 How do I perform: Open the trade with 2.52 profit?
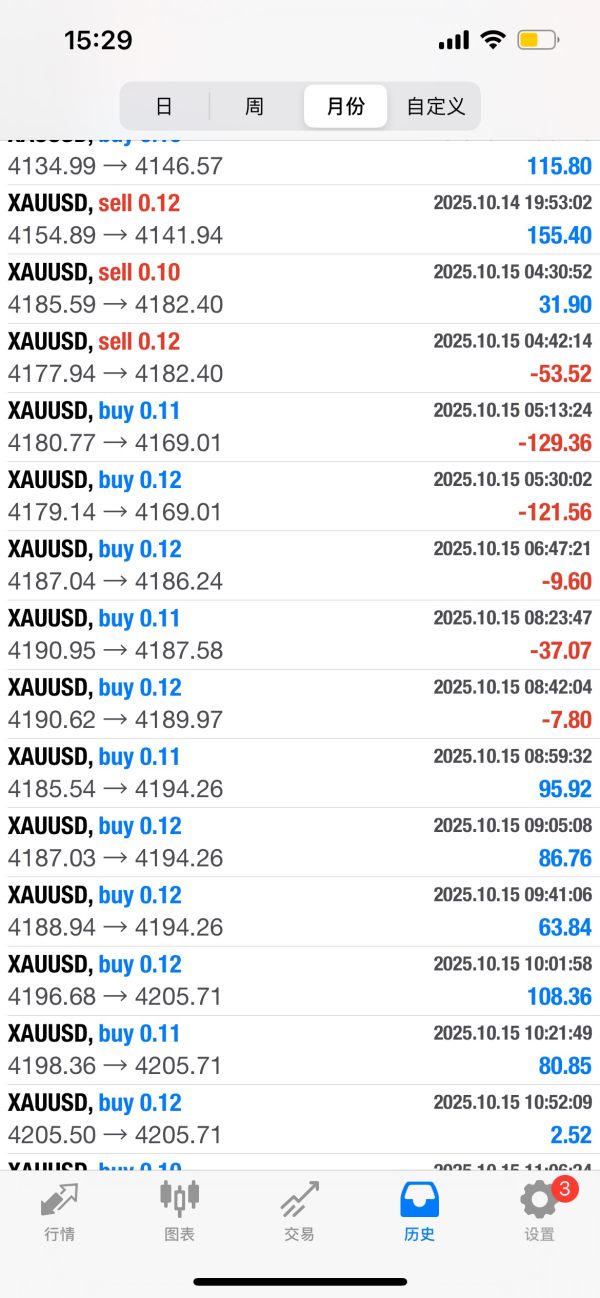pyautogui.click(x=300, y=1119)
